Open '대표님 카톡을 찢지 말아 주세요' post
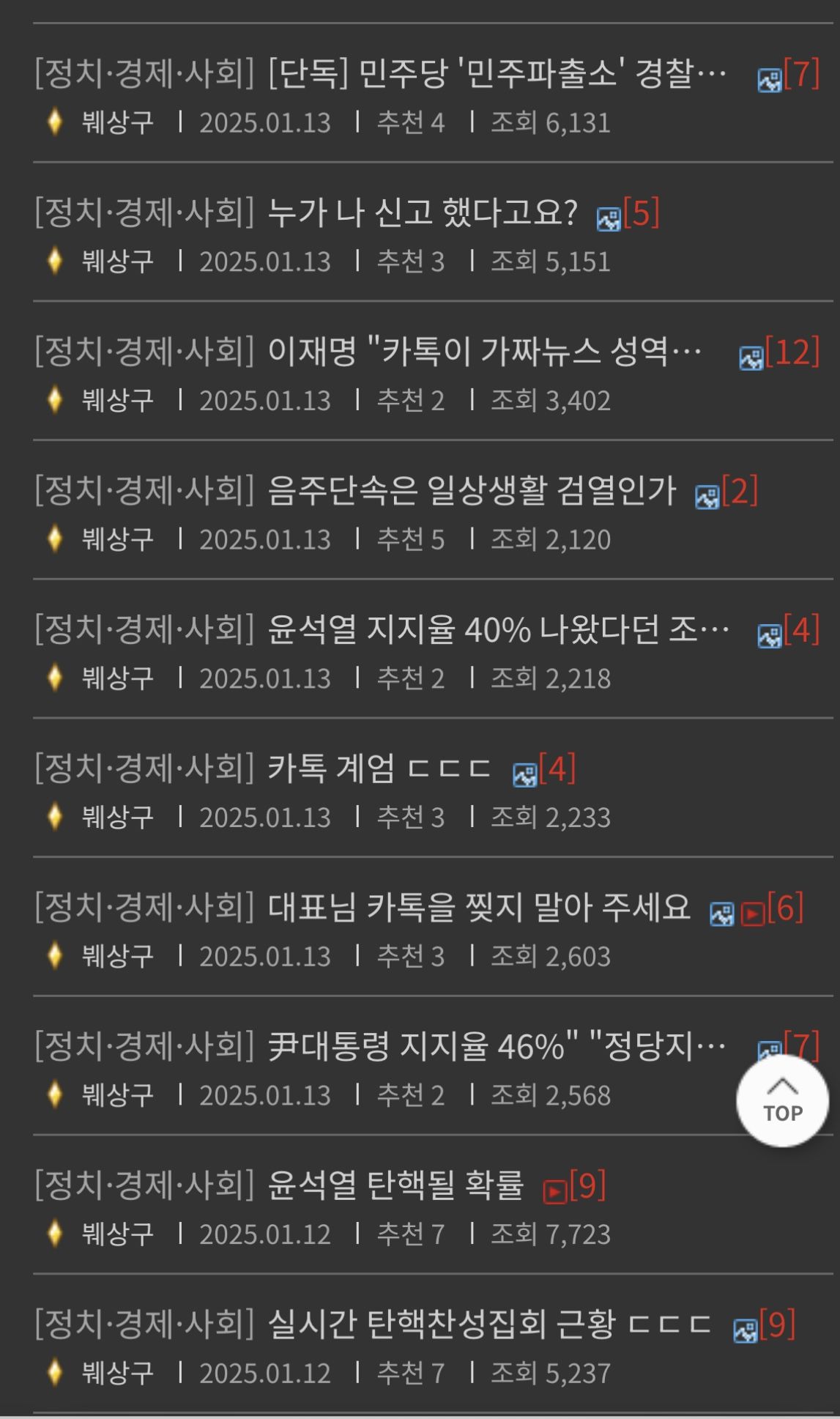Viewport: 840px width, 1419px height. pos(478,908)
